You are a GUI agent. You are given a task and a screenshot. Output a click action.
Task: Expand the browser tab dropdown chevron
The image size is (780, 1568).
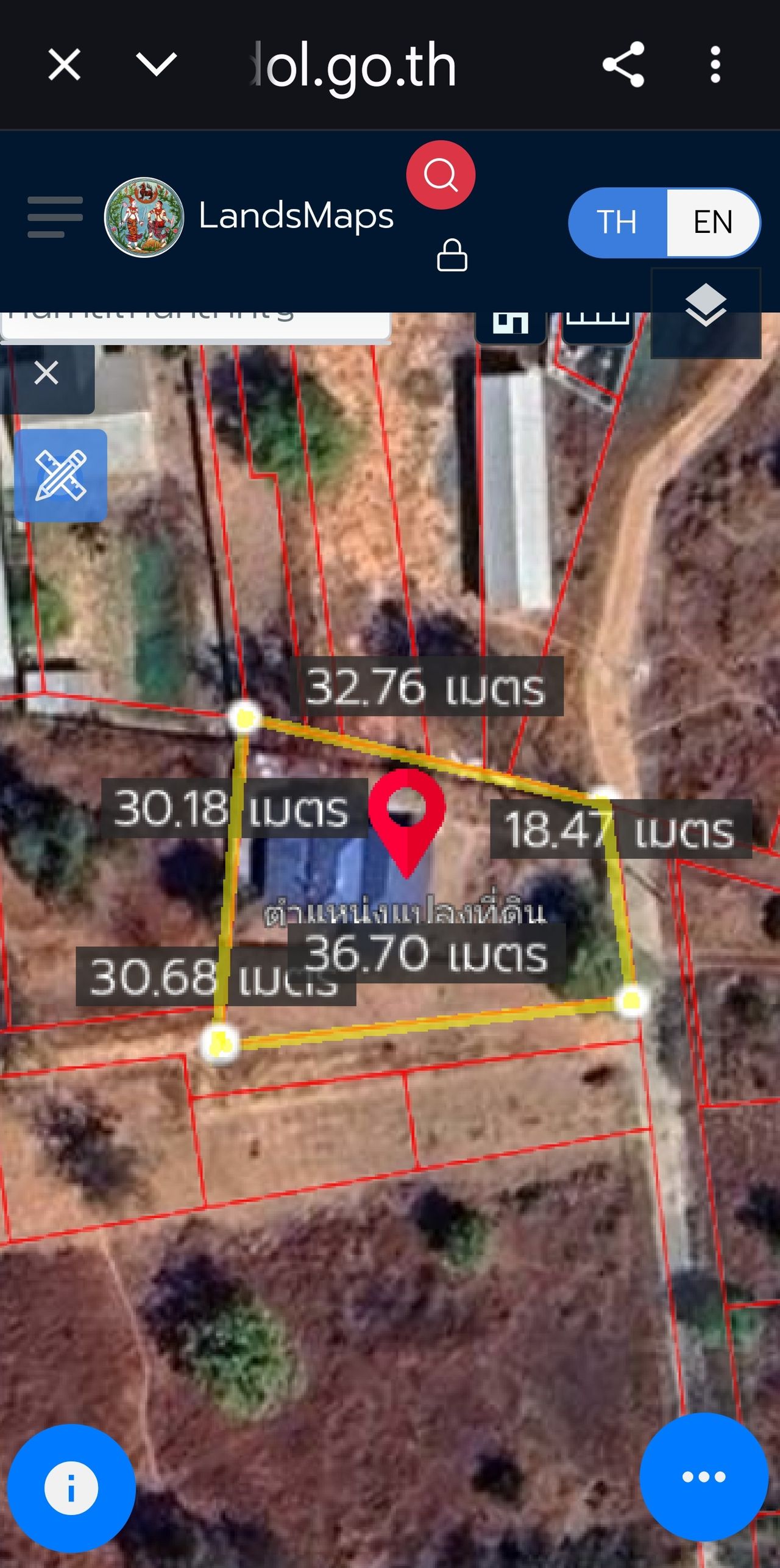[x=156, y=65]
